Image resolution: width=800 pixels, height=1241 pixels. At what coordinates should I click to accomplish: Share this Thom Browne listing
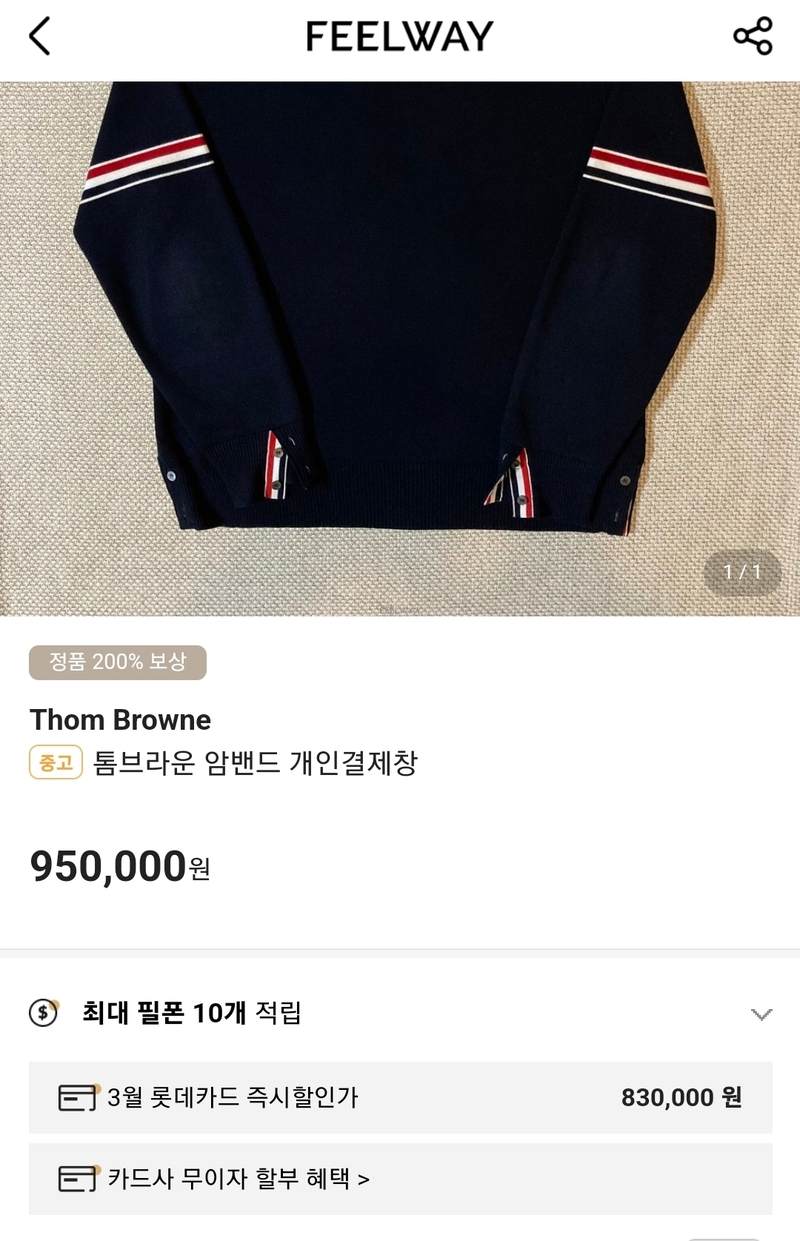click(752, 37)
